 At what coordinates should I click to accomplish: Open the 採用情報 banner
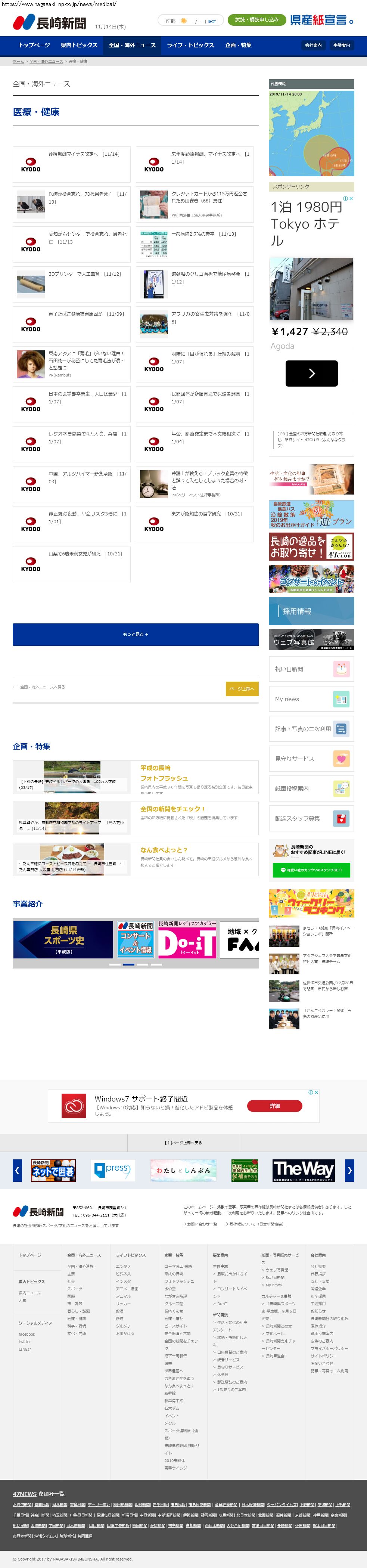[311, 611]
